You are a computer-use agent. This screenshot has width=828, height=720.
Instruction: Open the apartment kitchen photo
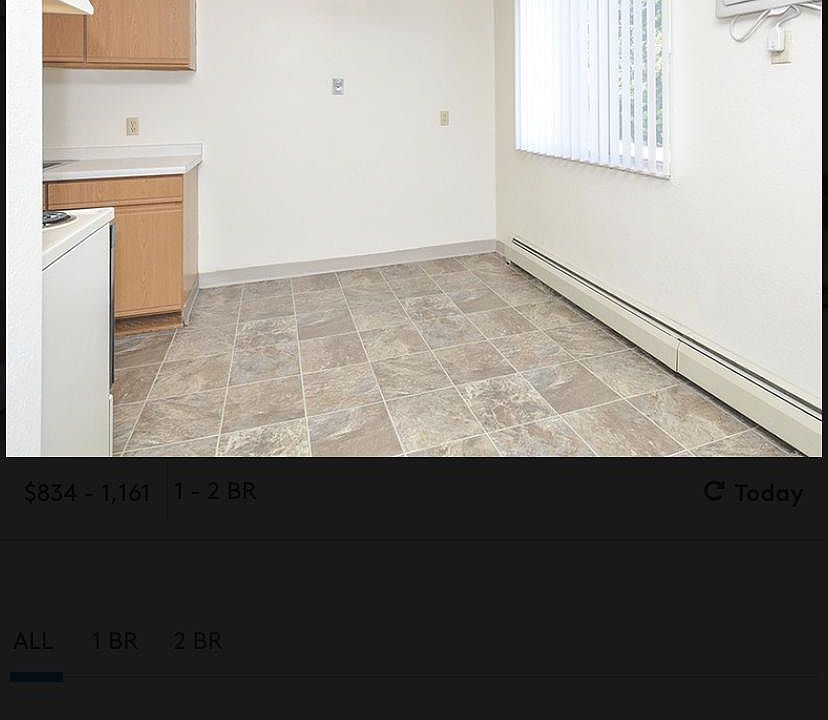(414, 228)
